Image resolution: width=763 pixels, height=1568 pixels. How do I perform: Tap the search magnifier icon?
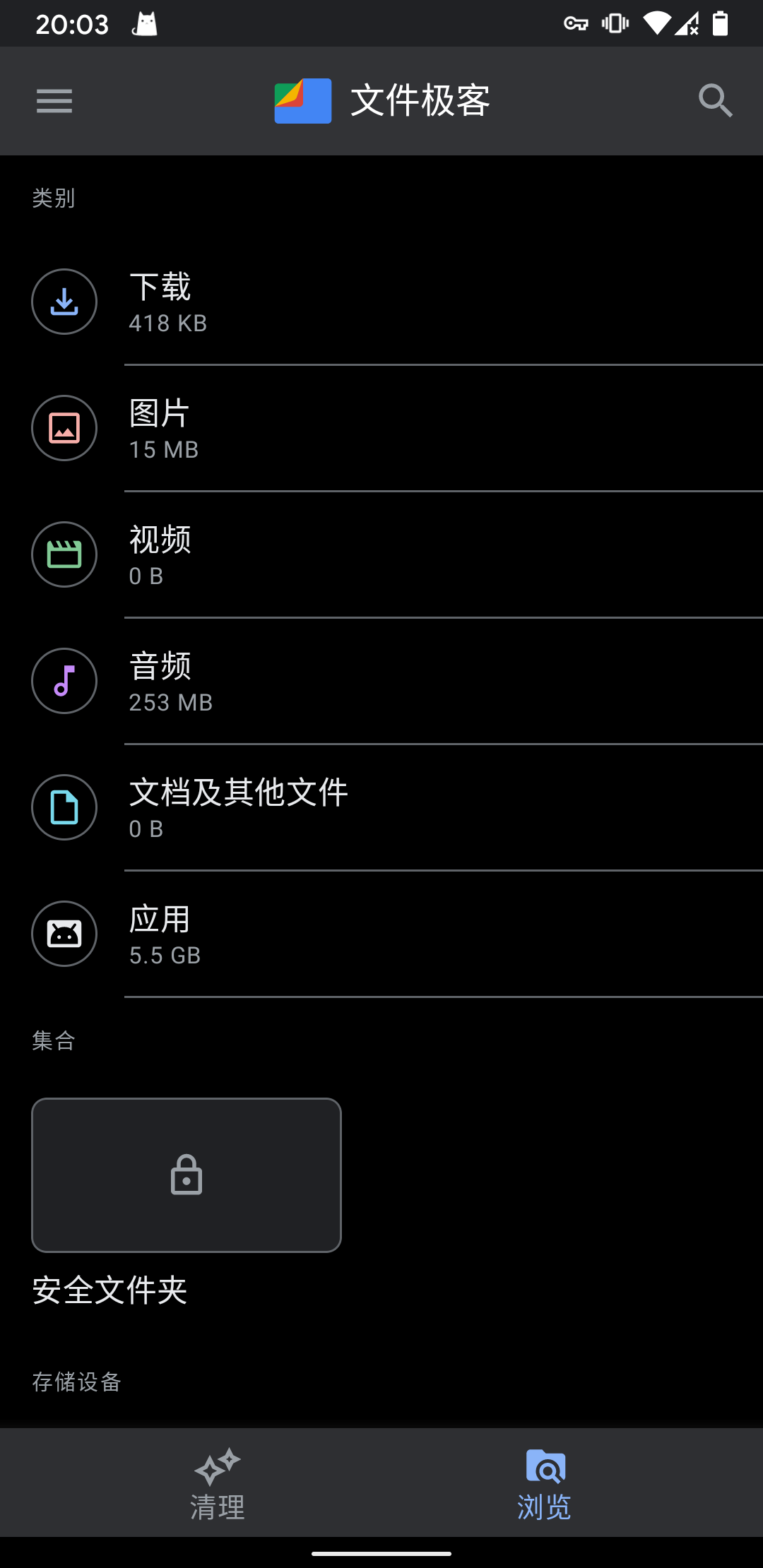(x=715, y=101)
